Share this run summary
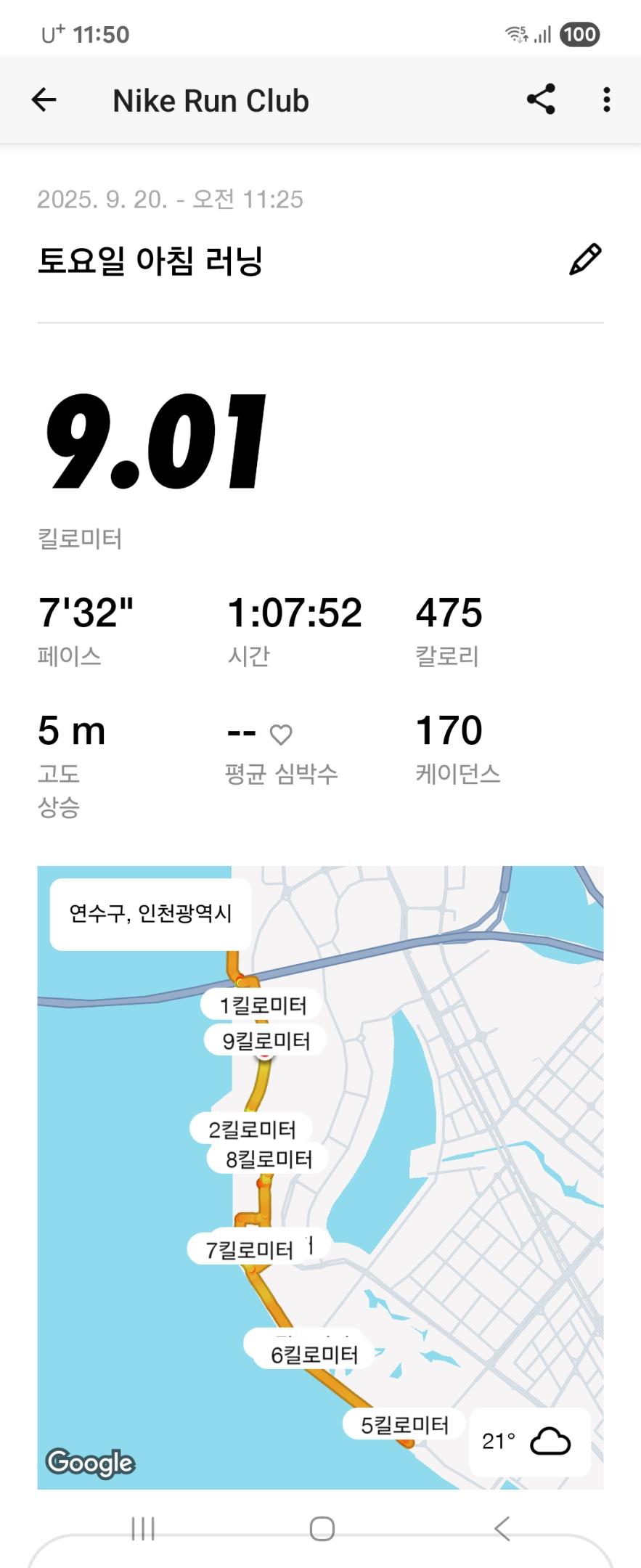 coord(541,100)
